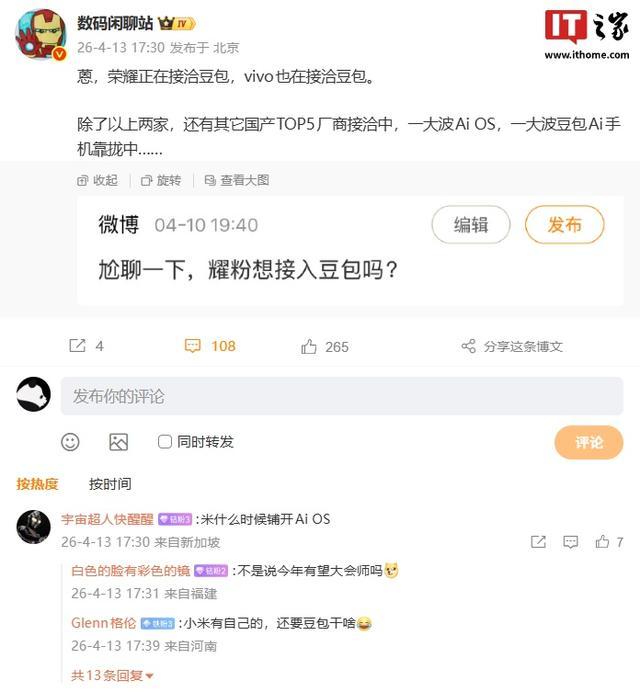
Task: View the full-size image via 查看大图
Action: click(x=236, y=180)
